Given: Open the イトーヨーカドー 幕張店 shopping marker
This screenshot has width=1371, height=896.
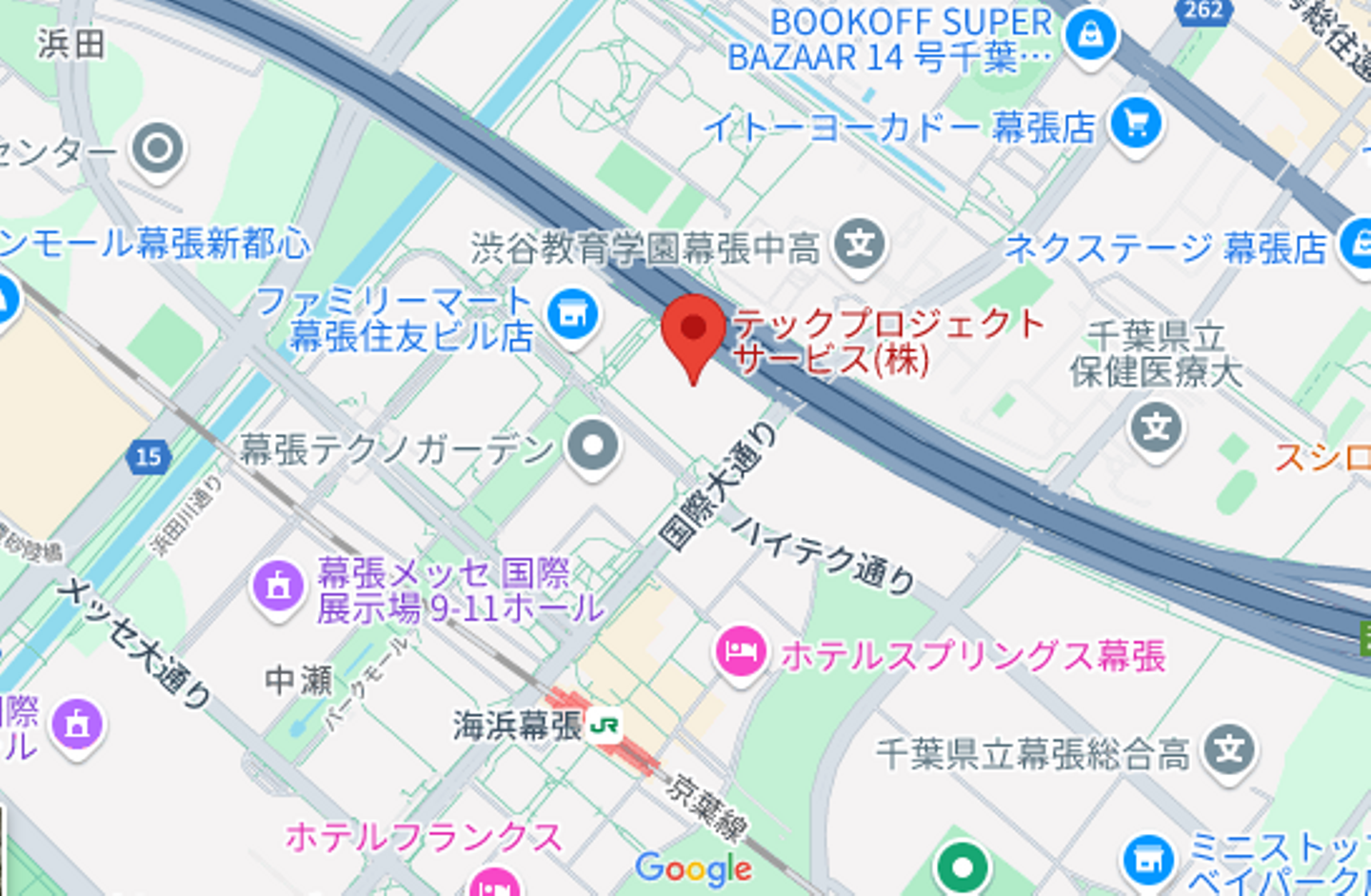Looking at the screenshot, I should 1136,123.
